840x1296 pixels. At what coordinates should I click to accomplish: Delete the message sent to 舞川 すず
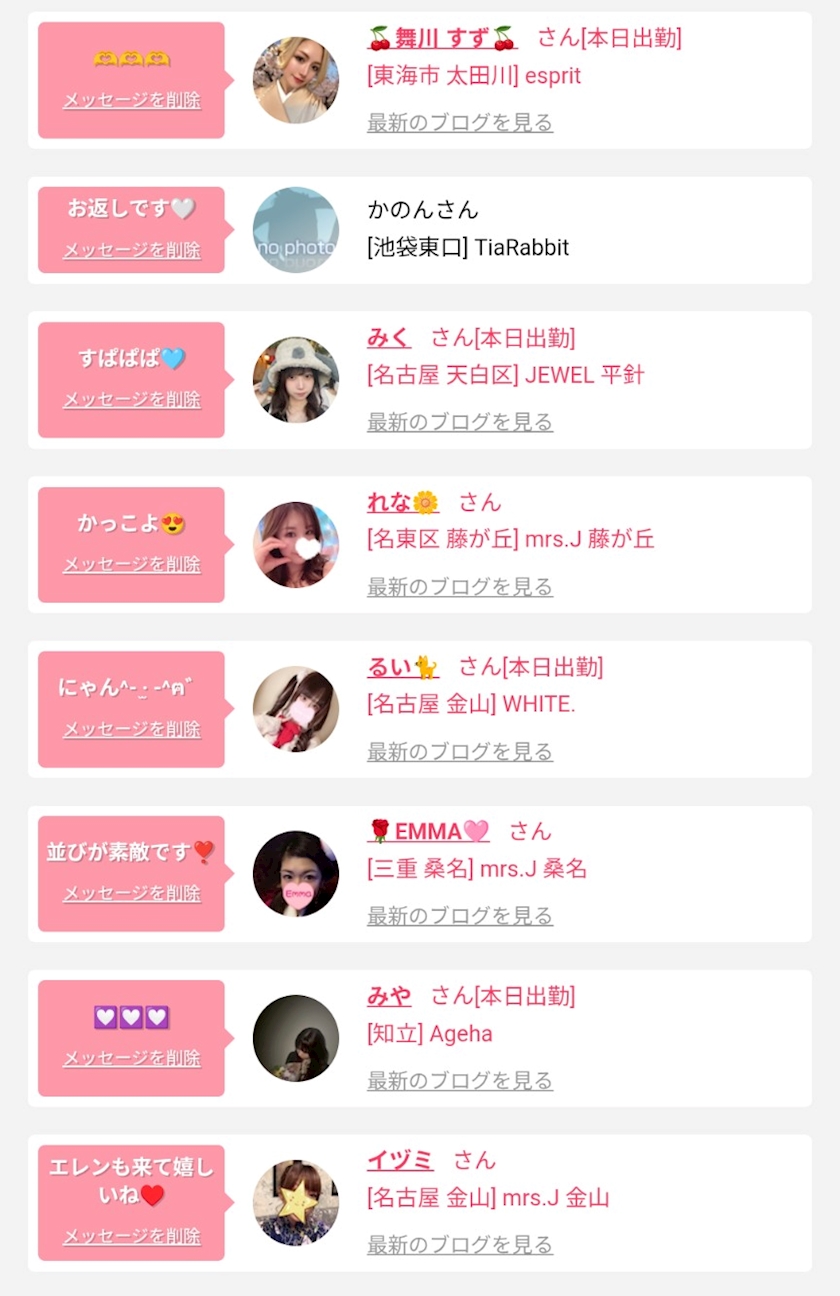point(132,101)
